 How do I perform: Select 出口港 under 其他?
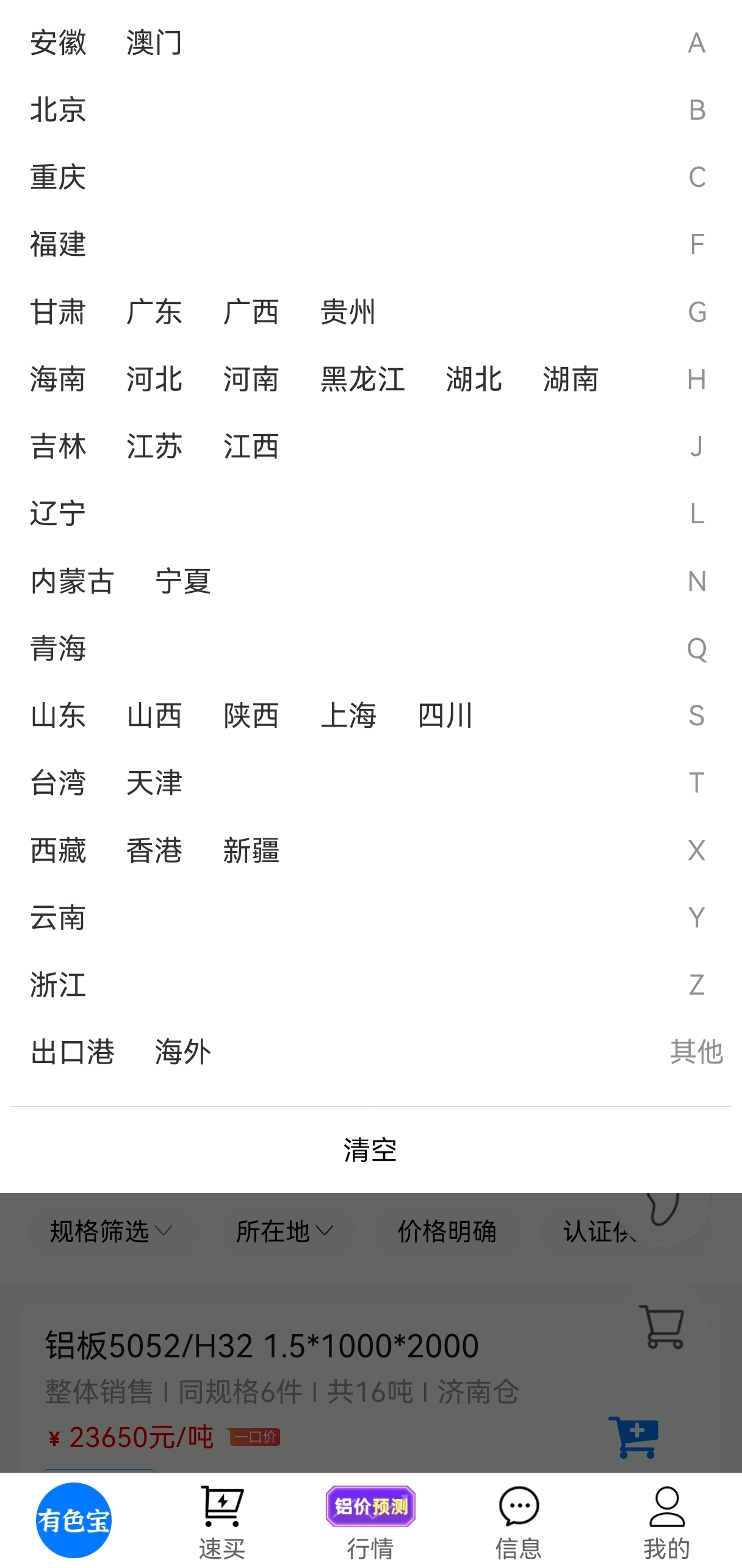[x=73, y=1051]
